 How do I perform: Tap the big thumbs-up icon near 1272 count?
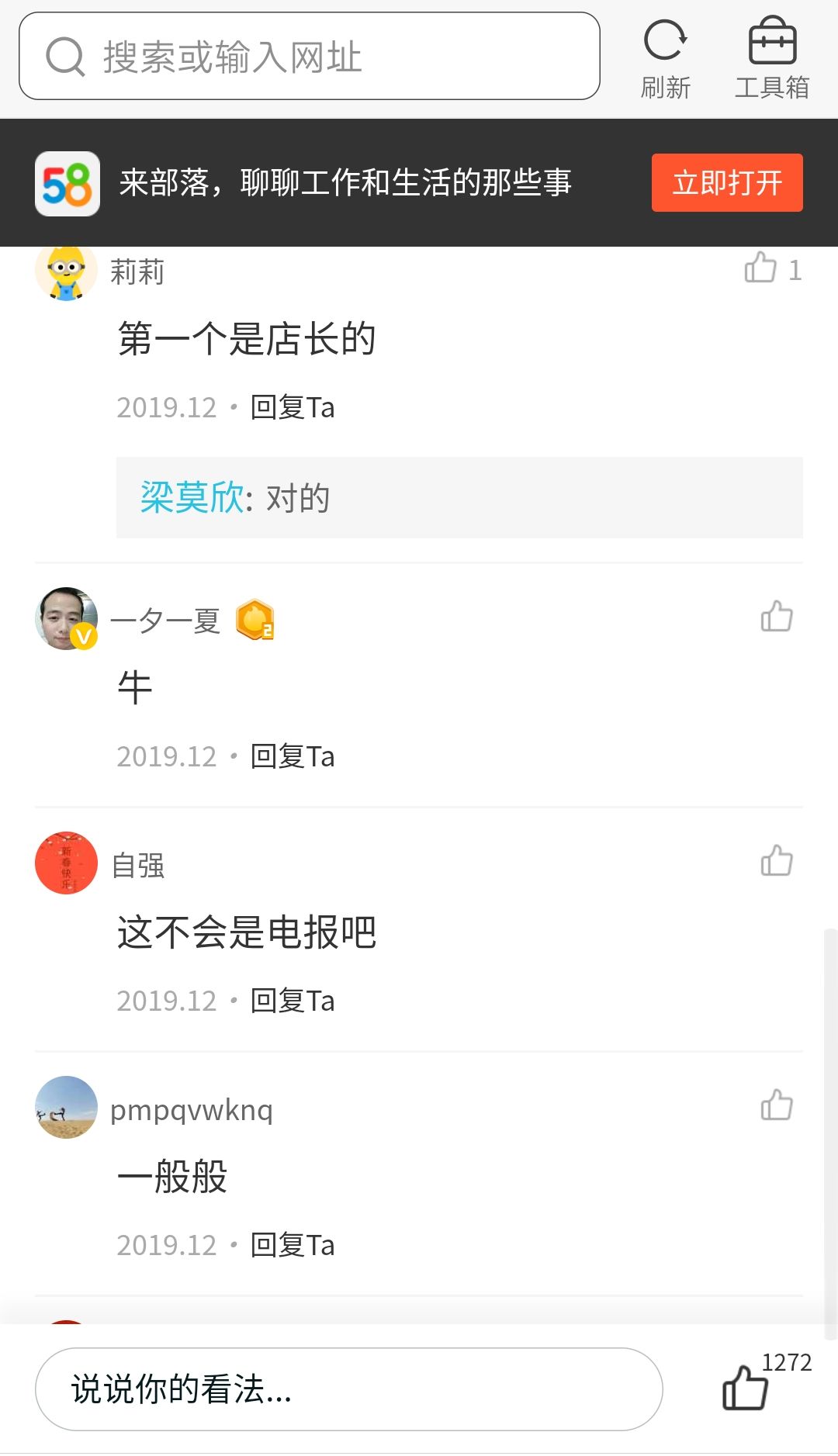[746, 1394]
